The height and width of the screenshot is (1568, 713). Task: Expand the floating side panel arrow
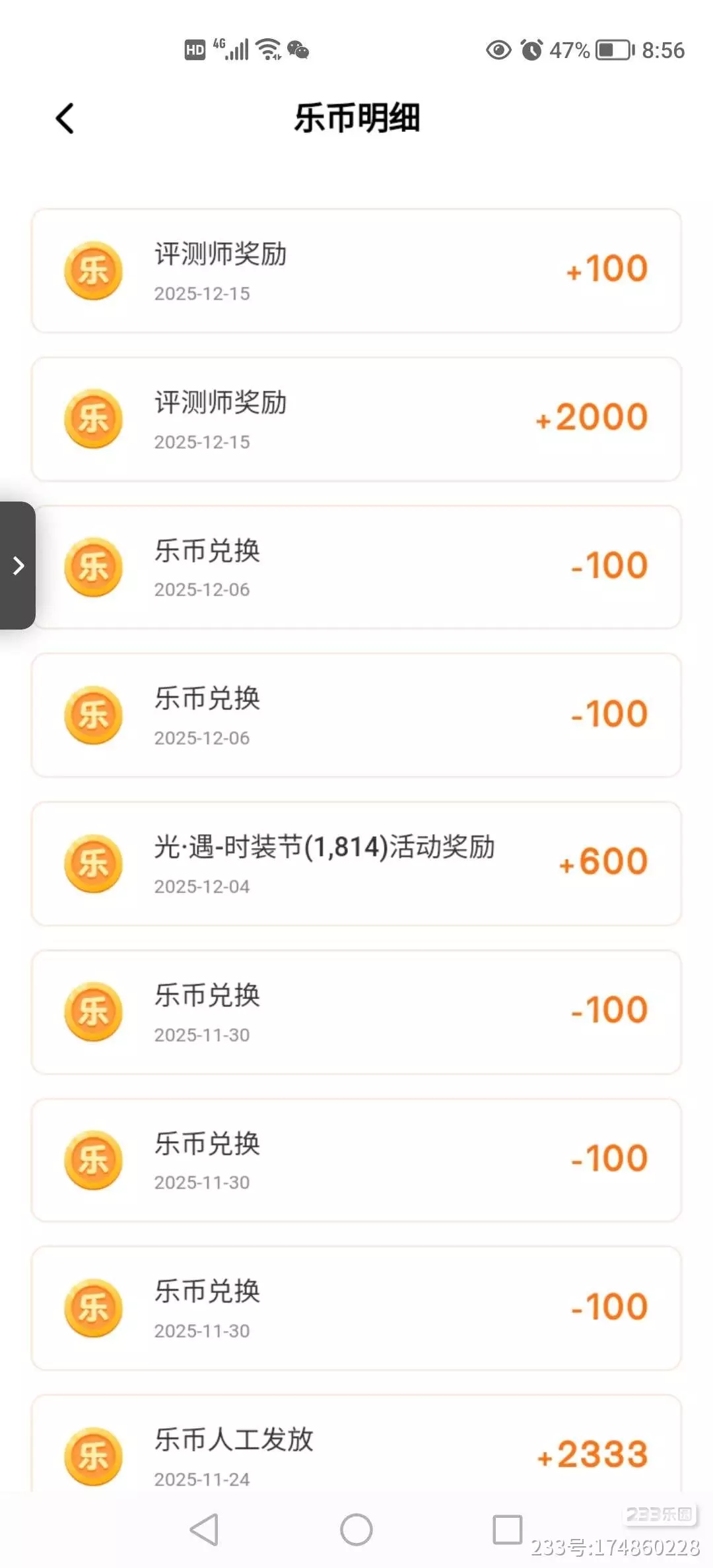18,566
